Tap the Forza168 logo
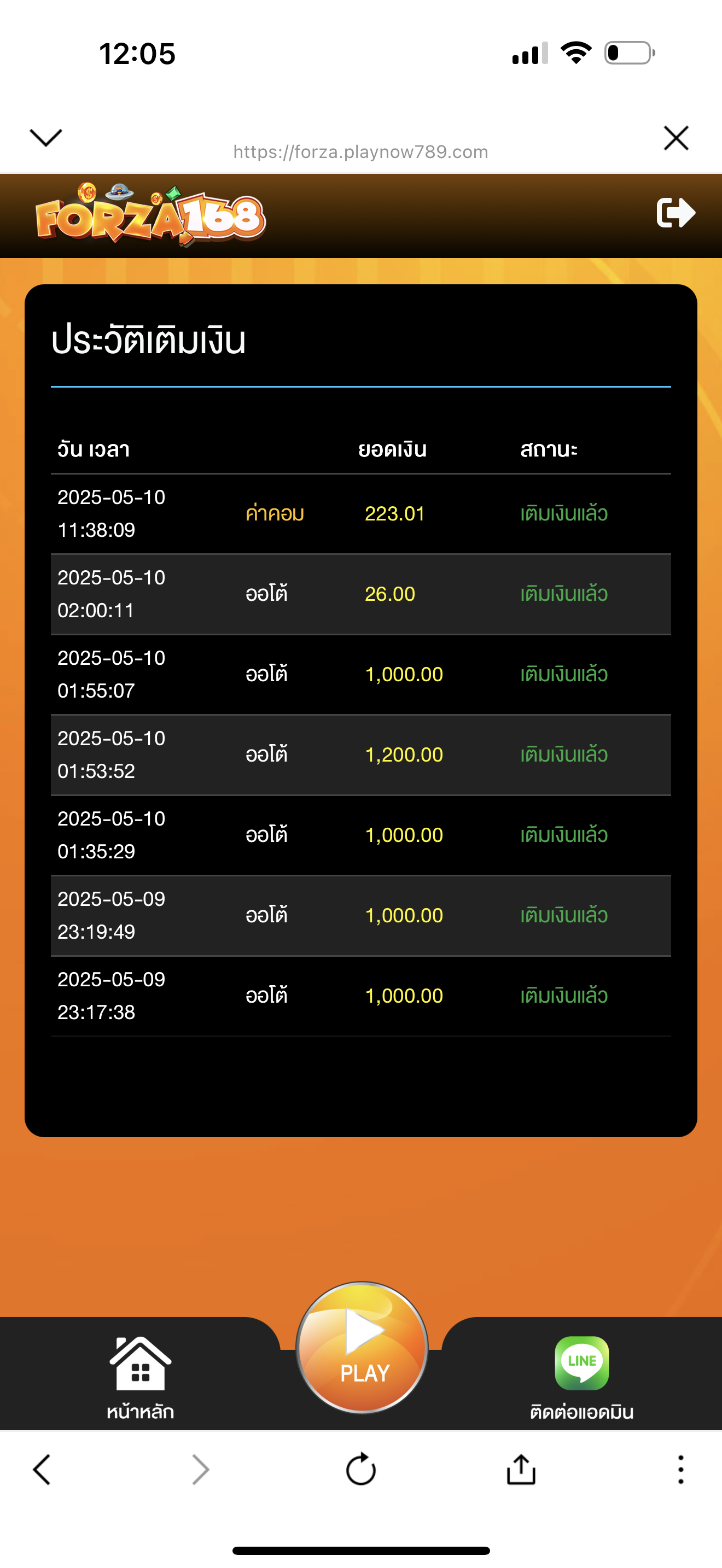722x1568 pixels. pos(150,215)
